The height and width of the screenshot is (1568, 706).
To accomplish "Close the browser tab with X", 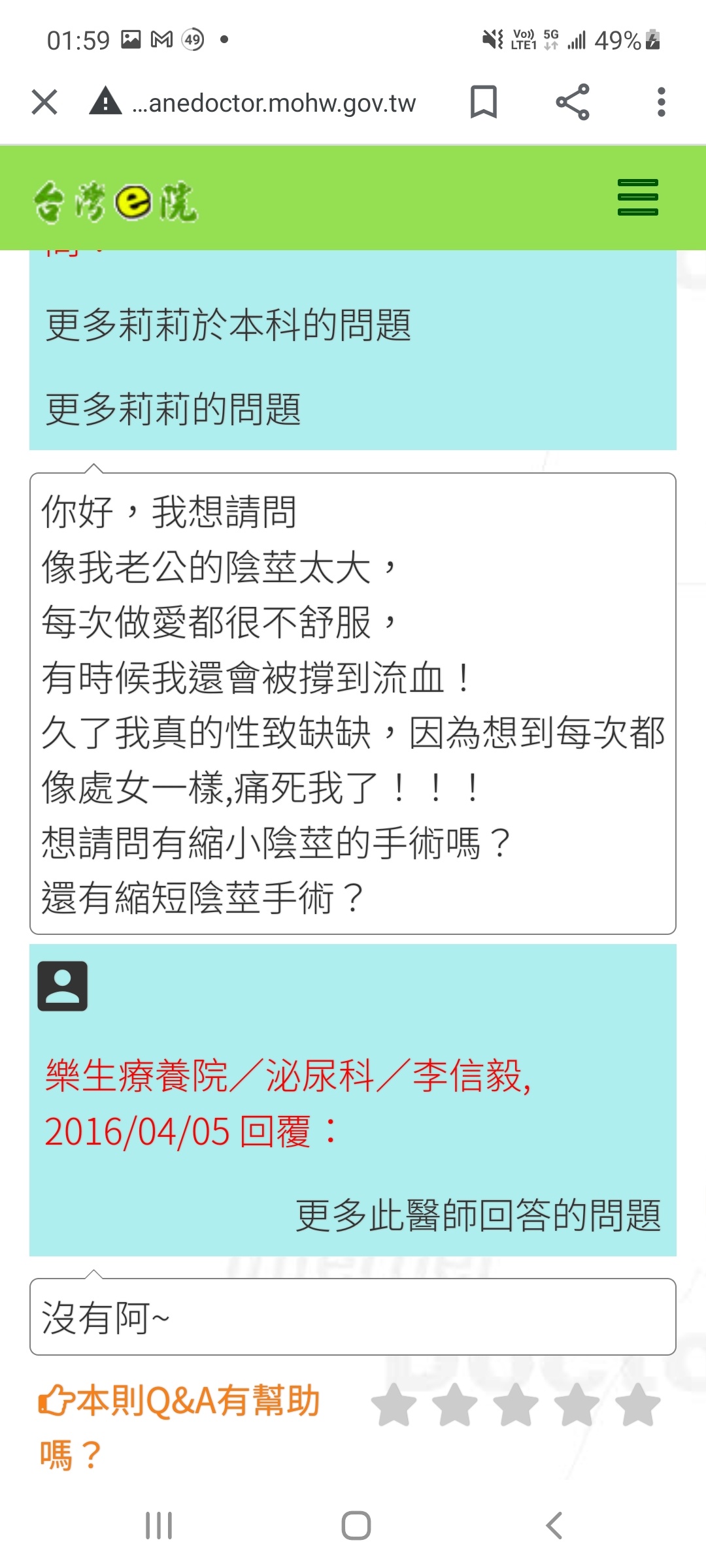I will coord(44,103).
